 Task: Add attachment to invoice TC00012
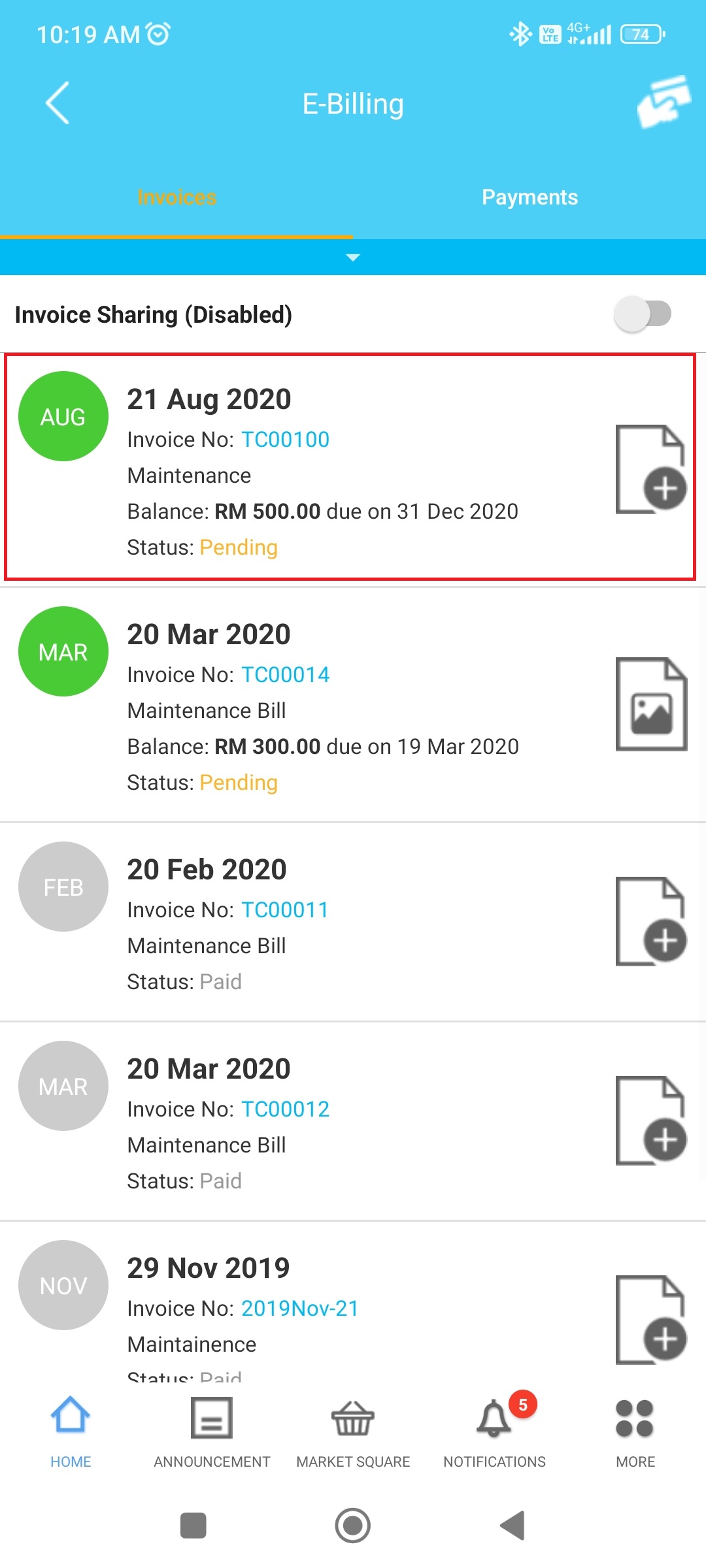tap(651, 1120)
